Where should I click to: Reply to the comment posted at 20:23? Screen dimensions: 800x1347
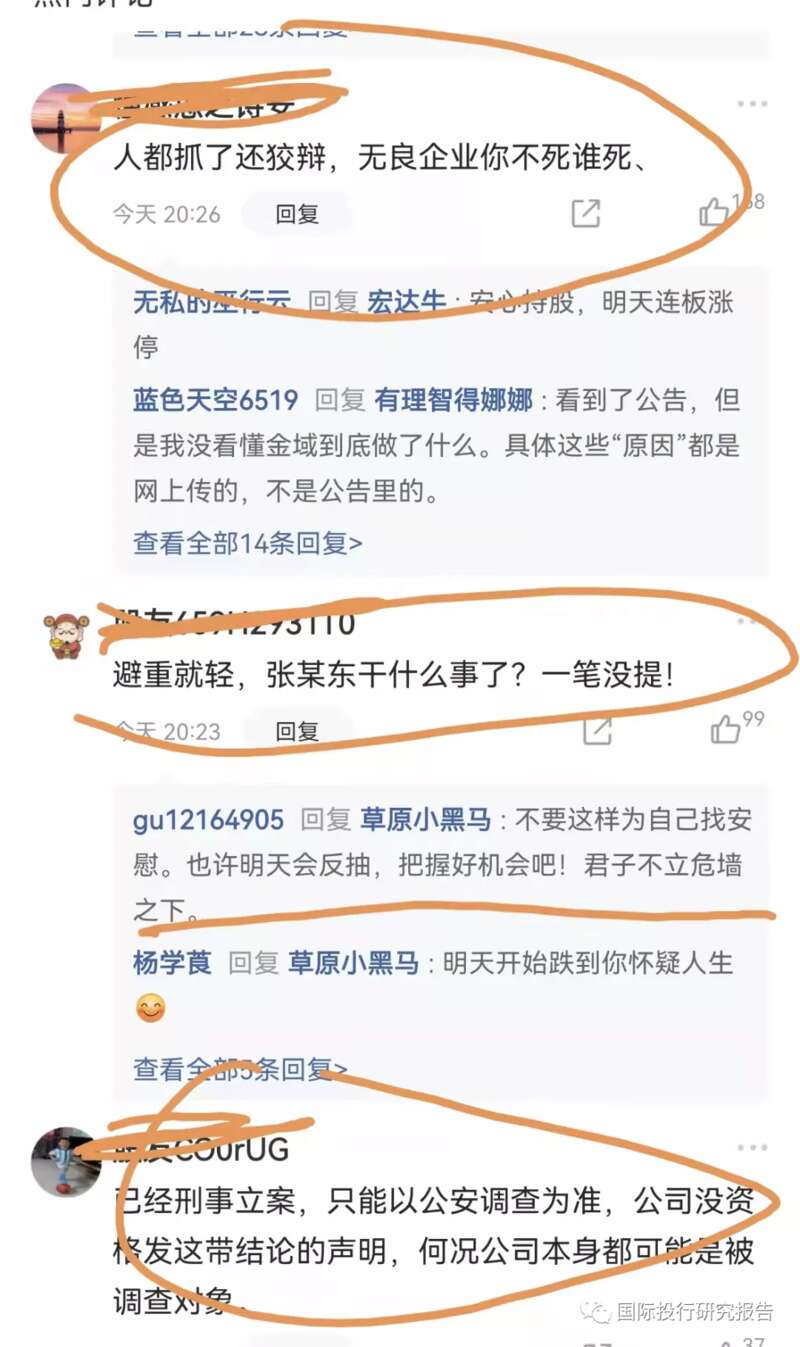click(296, 731)
